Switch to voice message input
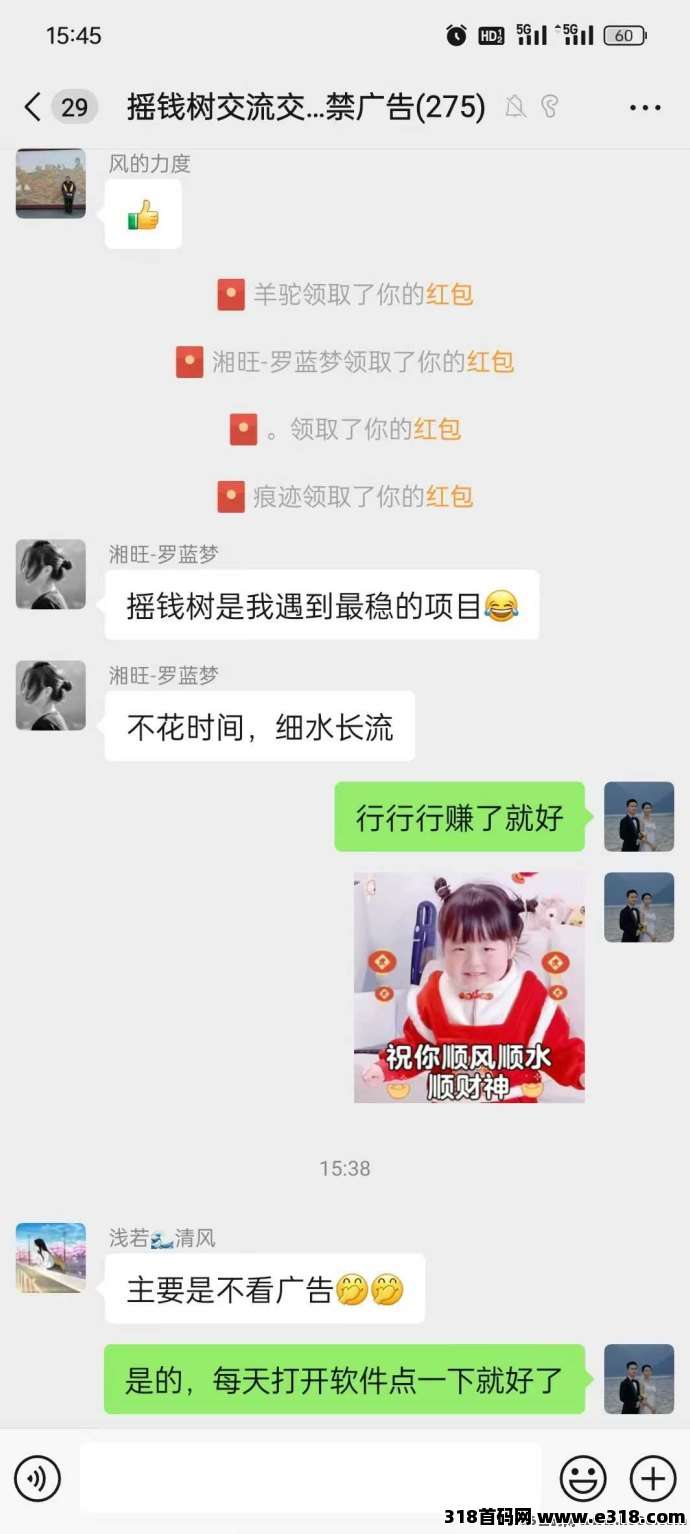The width and height of the screenshot is (690, 1534). point(37,1478)
